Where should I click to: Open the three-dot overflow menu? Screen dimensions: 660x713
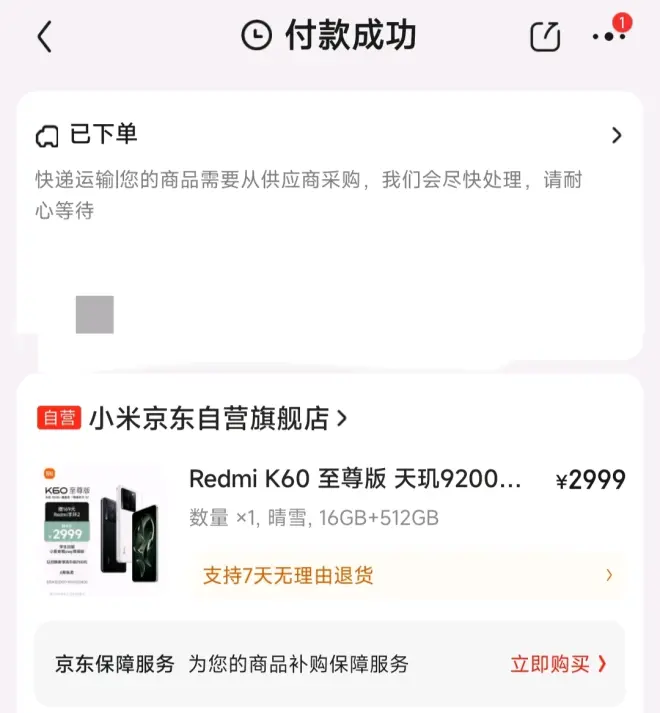point(608,37)
